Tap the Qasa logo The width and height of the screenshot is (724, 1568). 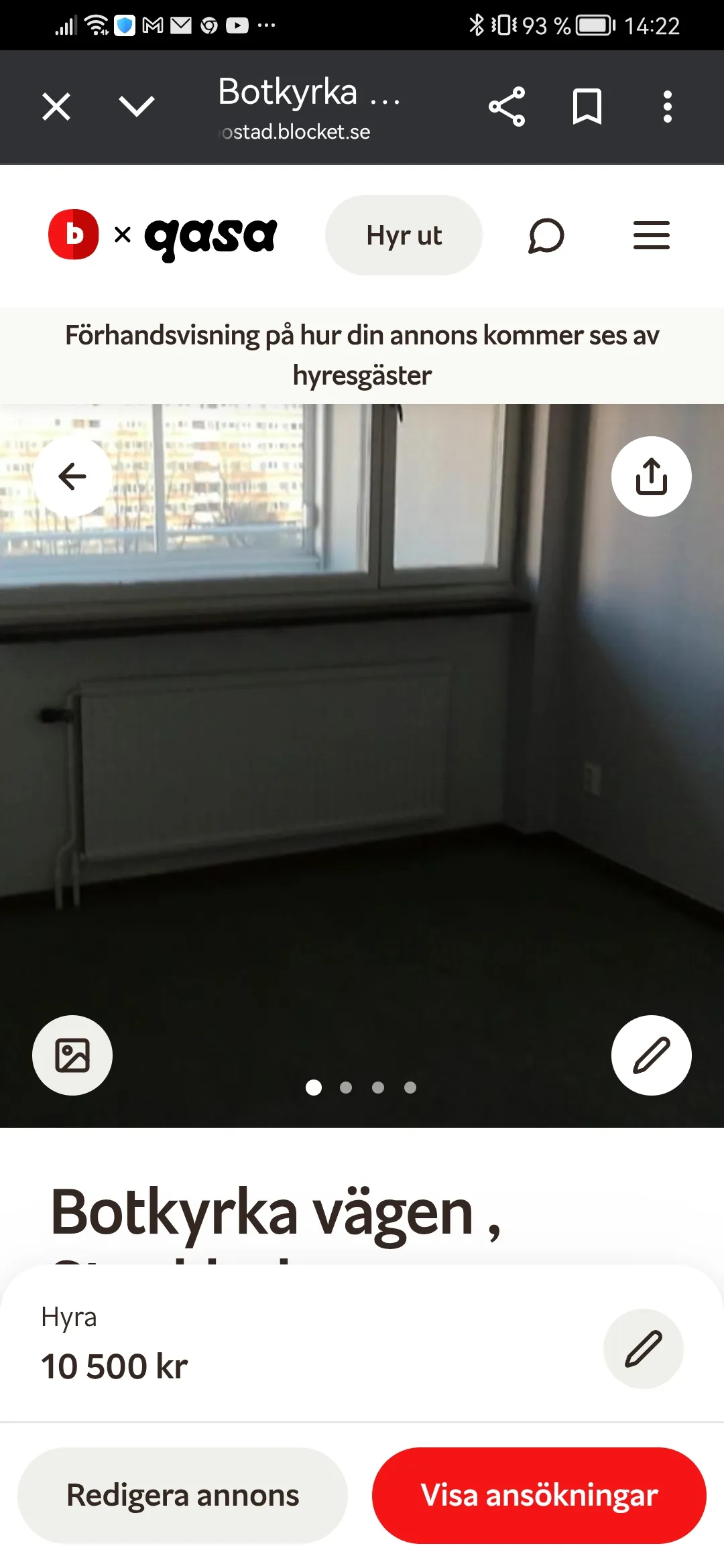(x=211, y=235)
